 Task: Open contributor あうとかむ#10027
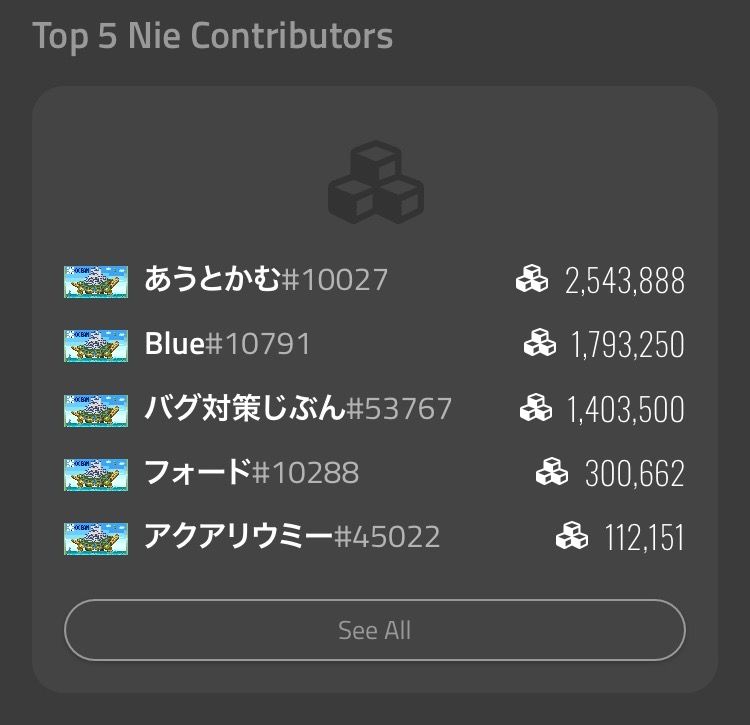tap(265, 280)
